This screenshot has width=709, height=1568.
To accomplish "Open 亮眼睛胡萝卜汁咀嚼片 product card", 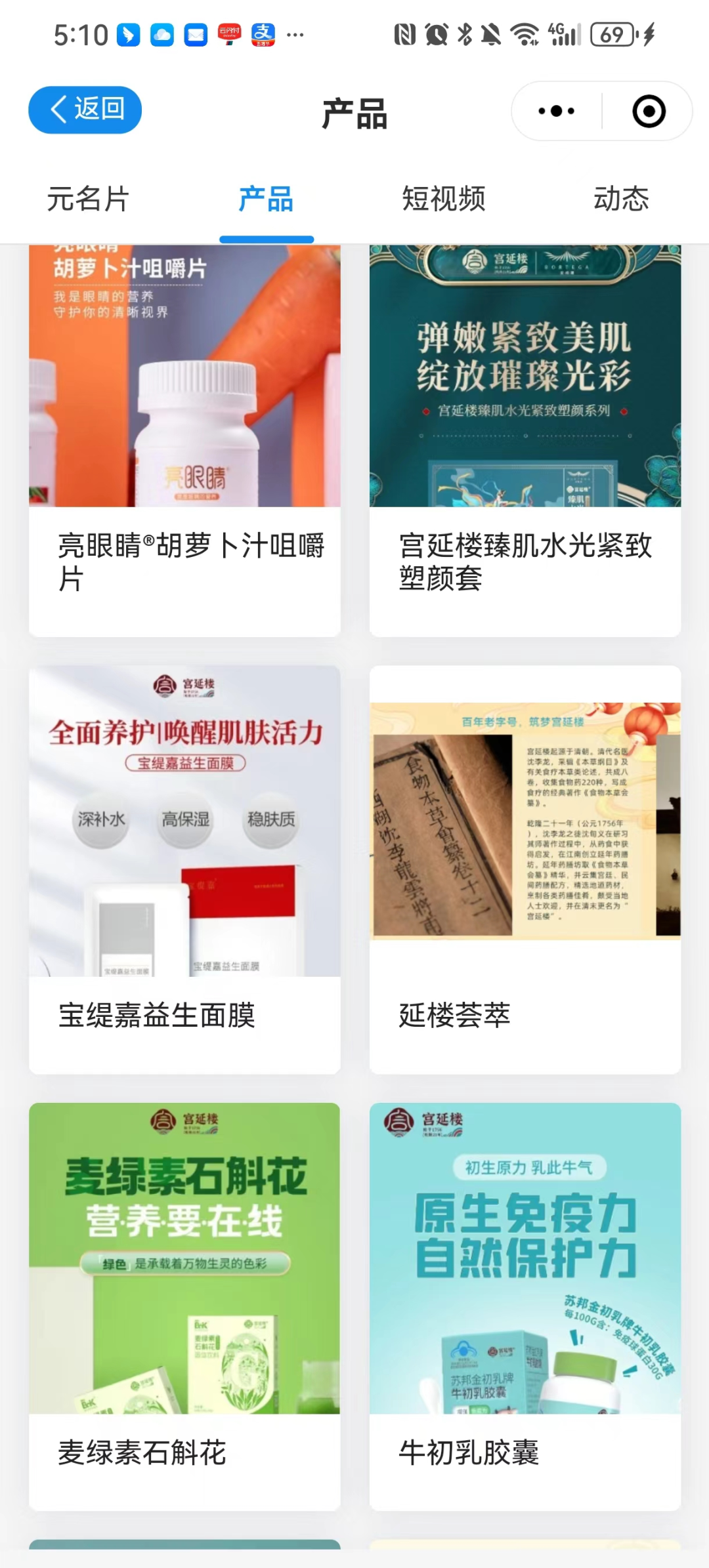I will [x=184, y=440].
